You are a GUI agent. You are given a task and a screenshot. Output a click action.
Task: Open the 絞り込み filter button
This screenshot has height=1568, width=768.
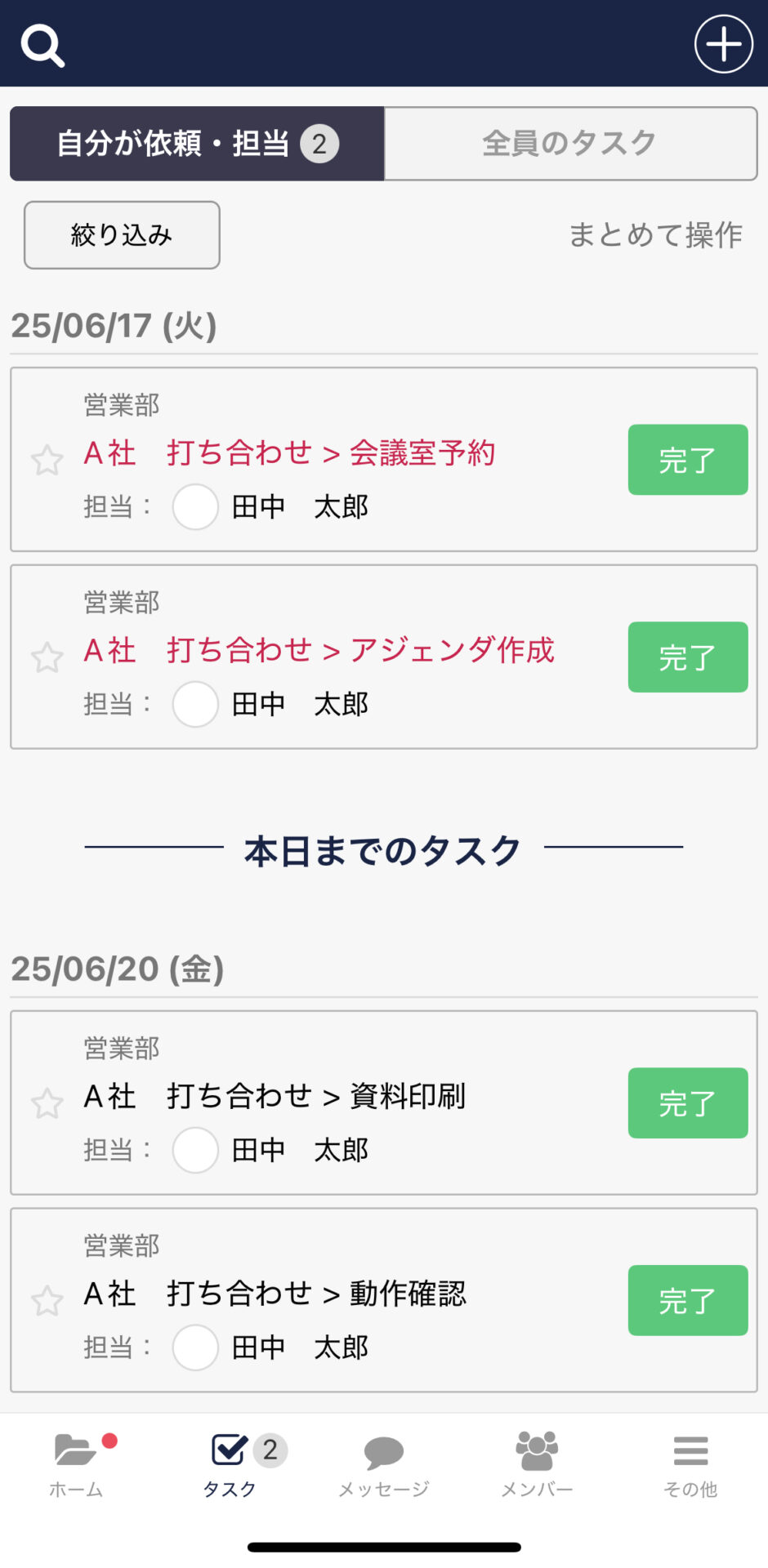click(x=122, y=235)
